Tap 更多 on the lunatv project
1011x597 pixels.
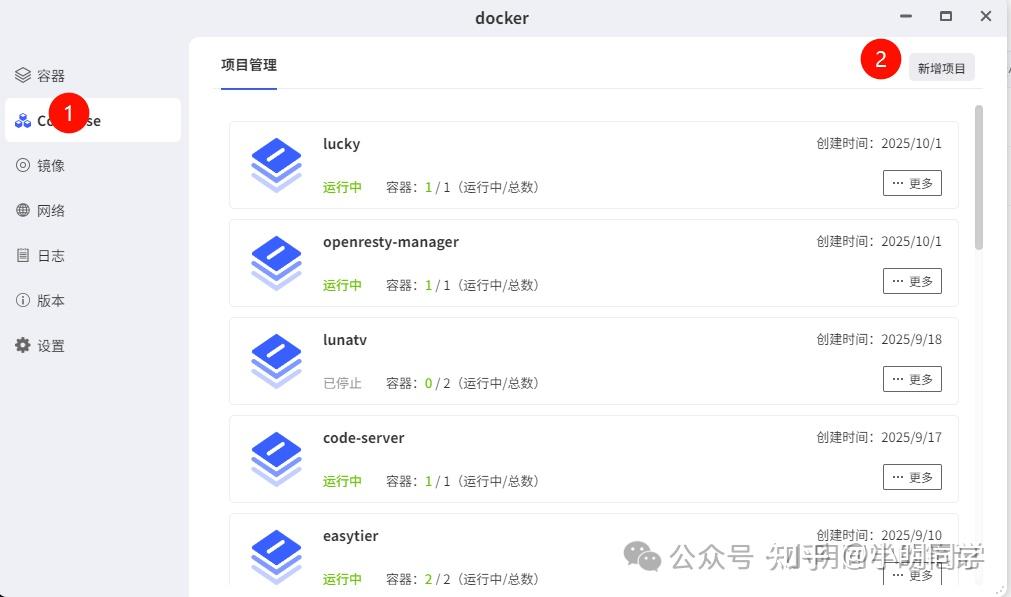pyautogui.click(x=912, y=380)
